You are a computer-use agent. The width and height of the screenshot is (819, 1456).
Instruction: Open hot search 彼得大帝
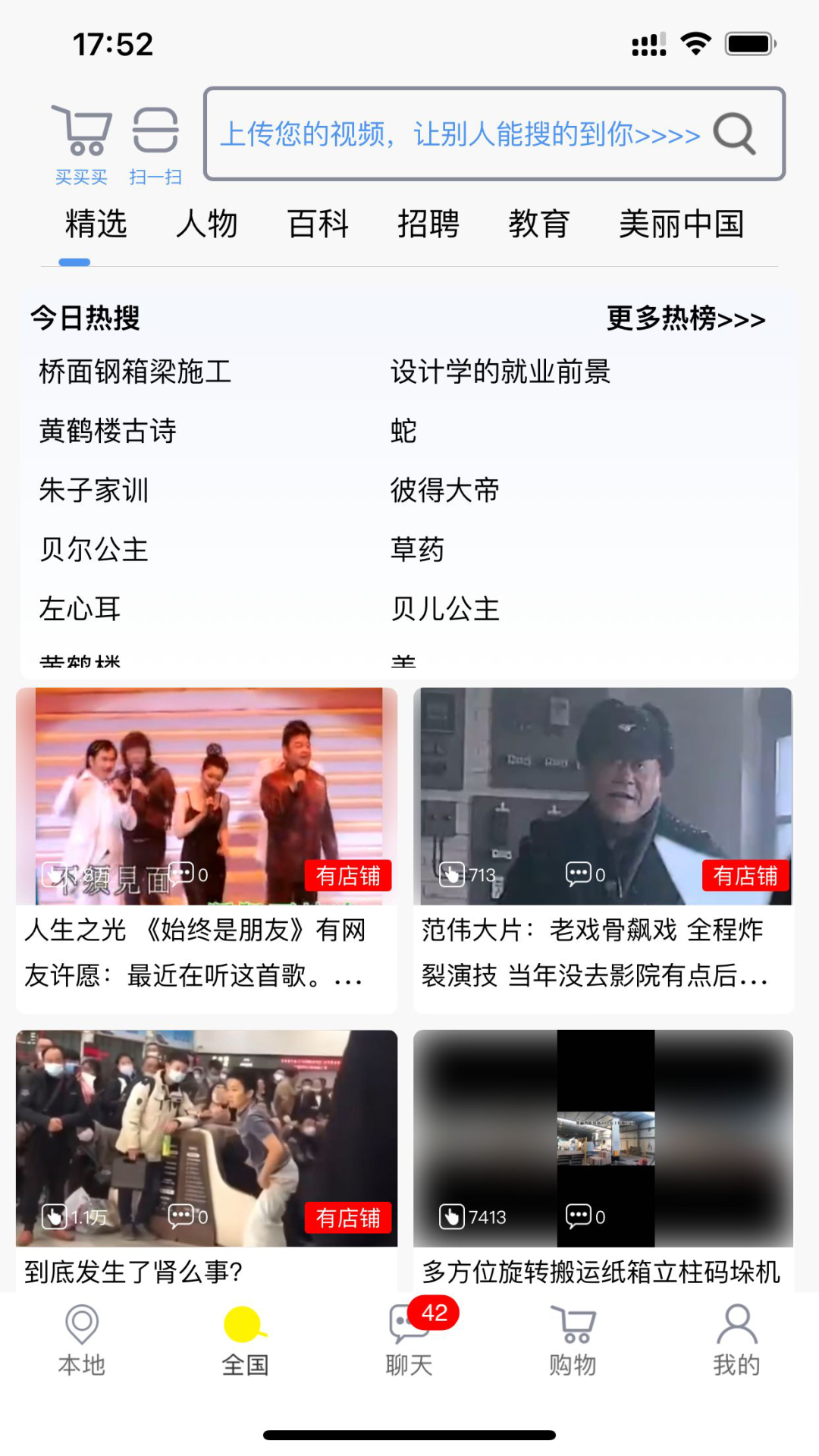[x=445, y=490]
